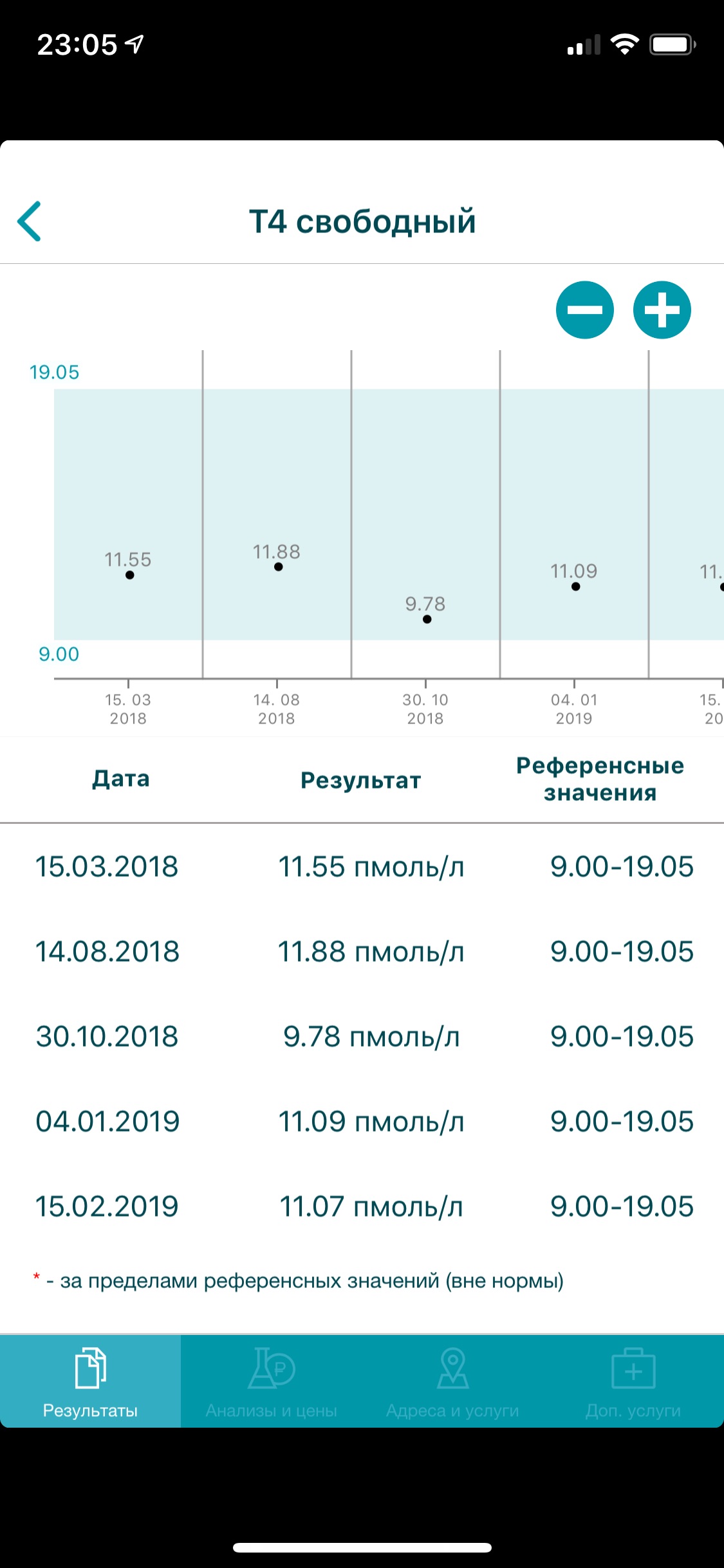
Task: Go back from Т4 свободный screen
Action: pyautogui.click(x=30, y=221)
